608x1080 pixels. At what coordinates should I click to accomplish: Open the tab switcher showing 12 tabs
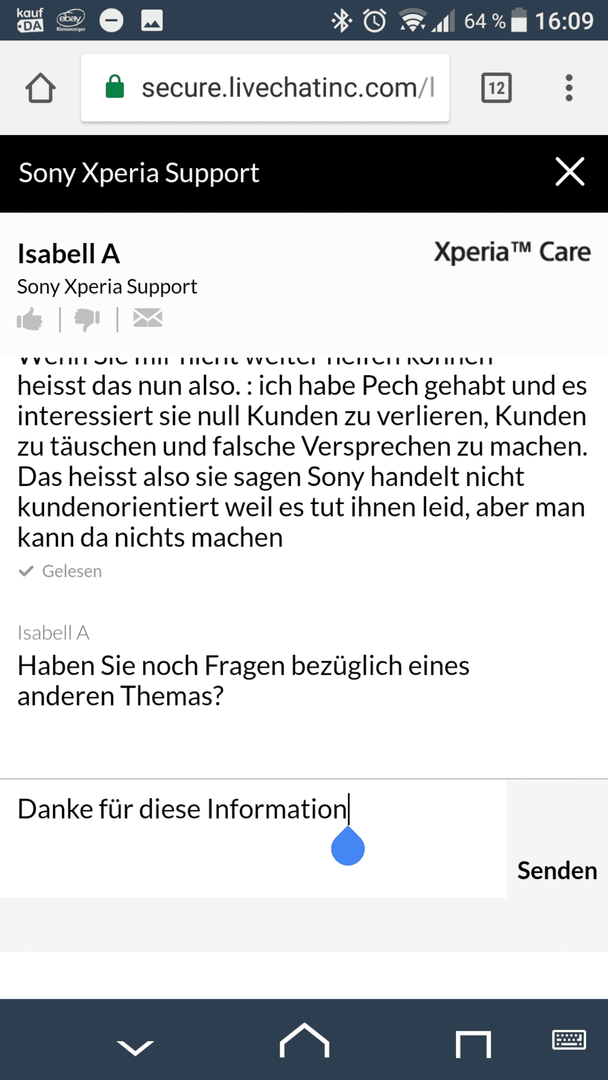click(x=496, y=88)
